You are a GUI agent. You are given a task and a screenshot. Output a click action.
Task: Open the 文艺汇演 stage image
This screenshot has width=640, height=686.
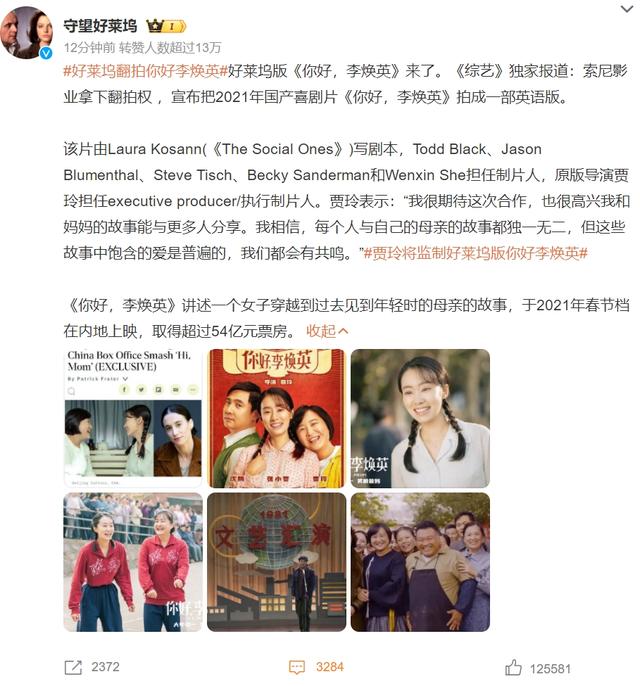pyautogui.click(x=276, y=561)
